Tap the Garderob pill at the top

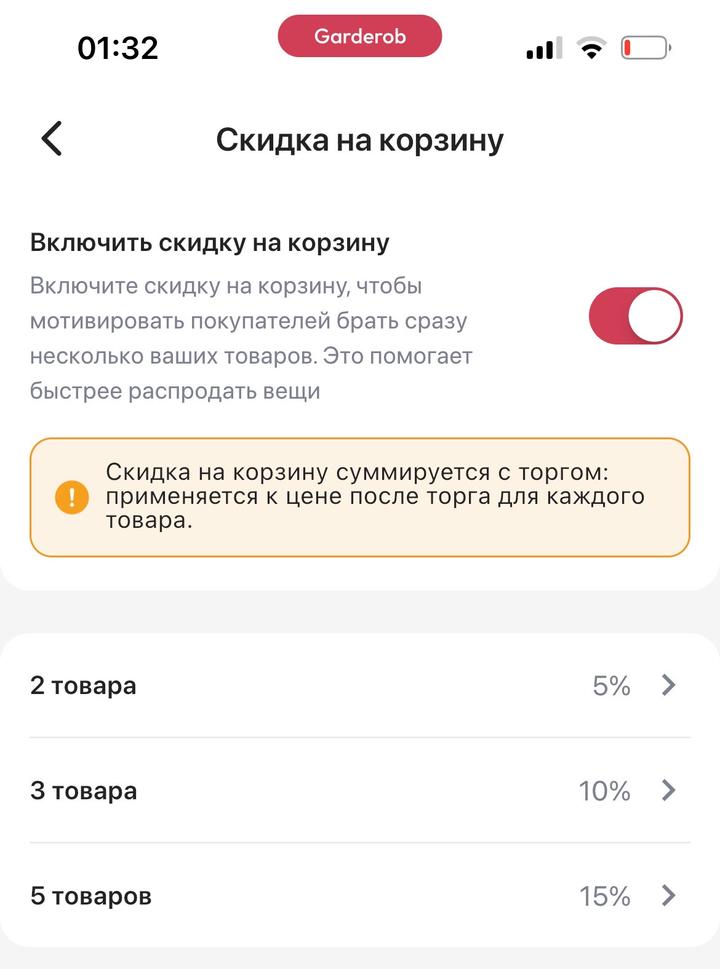click(x=359, y=37)
